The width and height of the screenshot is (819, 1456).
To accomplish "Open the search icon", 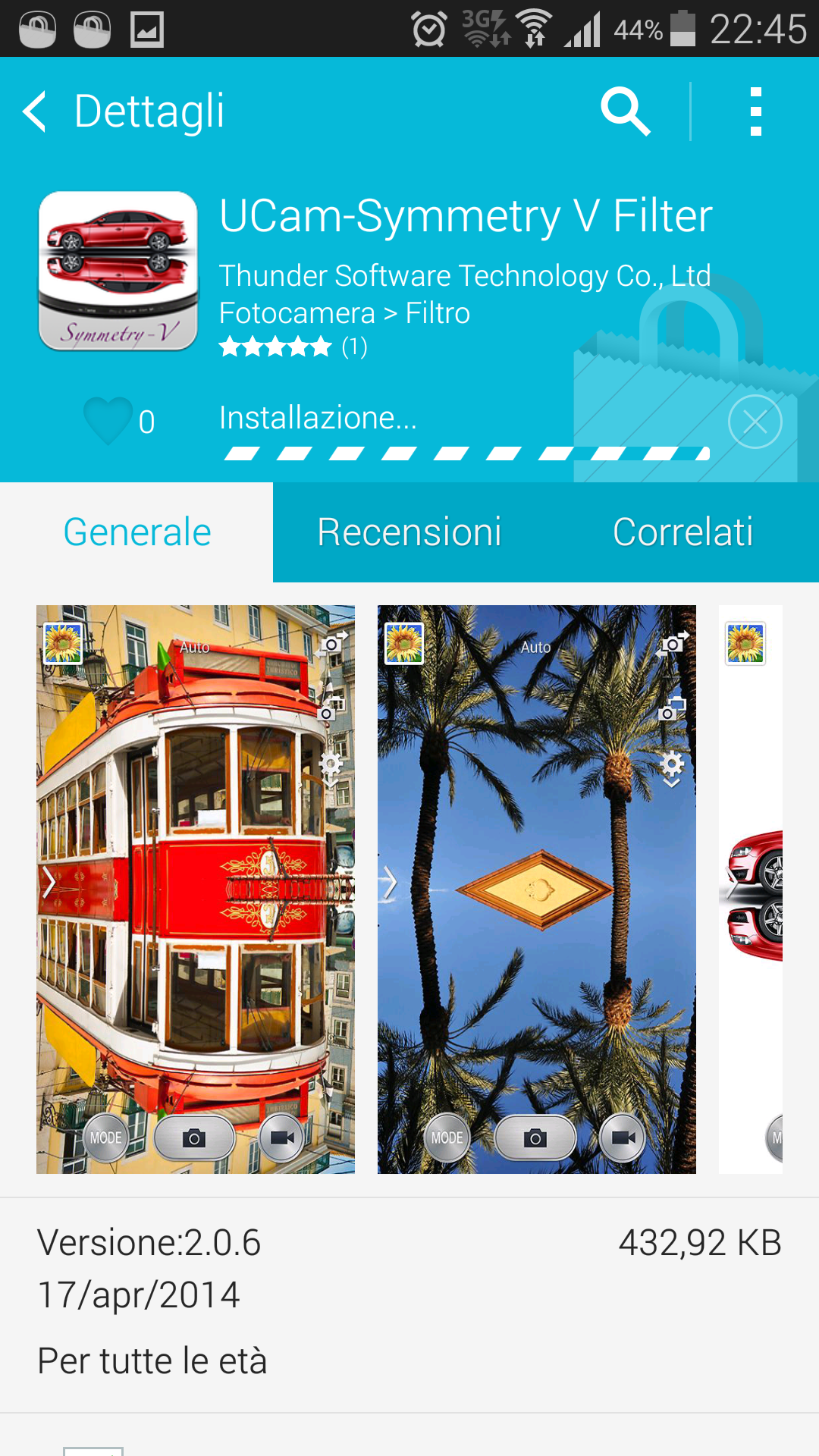I will (625, 111).
